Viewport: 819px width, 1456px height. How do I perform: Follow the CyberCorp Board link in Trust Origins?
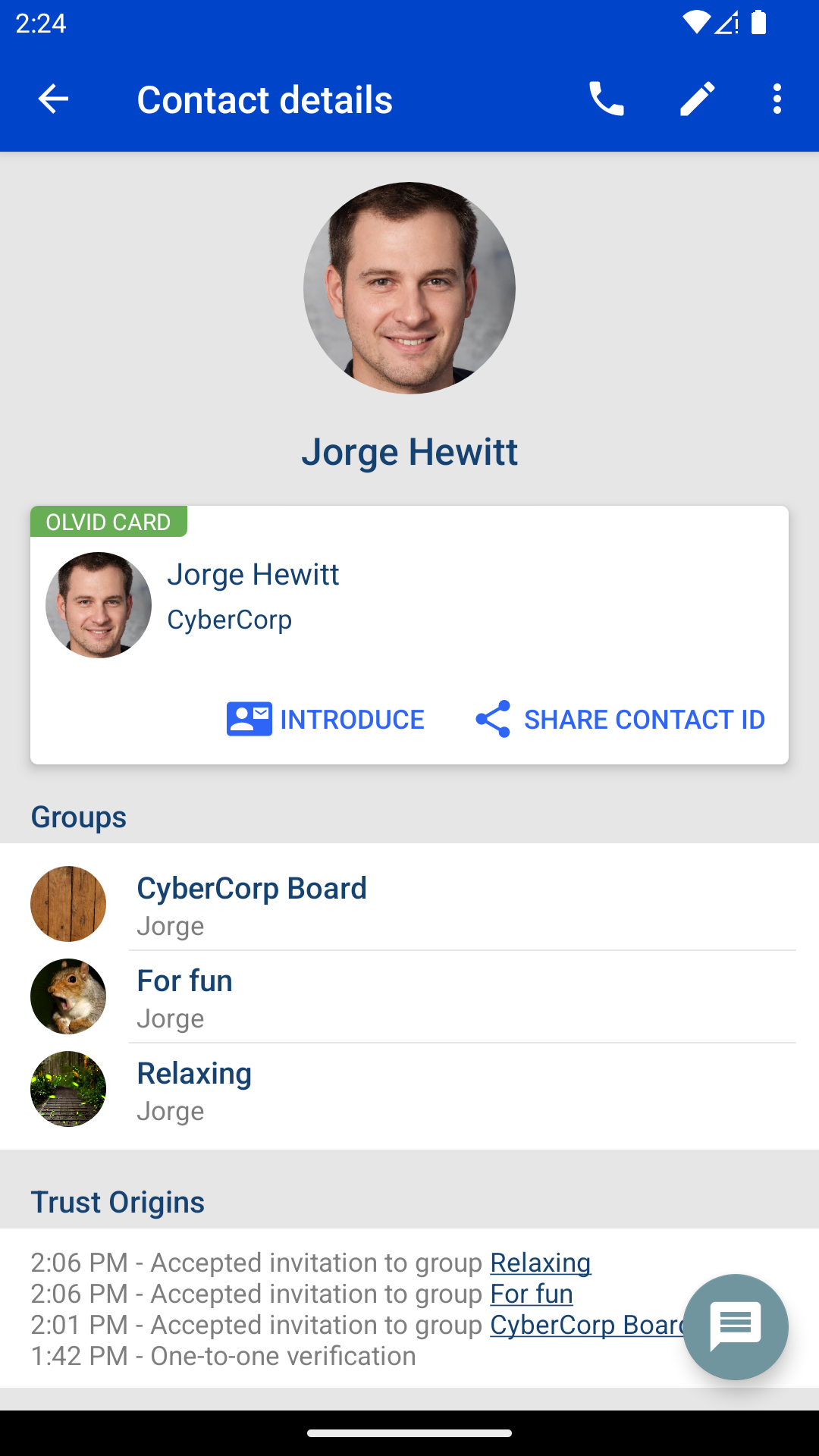pos(585,1325)
